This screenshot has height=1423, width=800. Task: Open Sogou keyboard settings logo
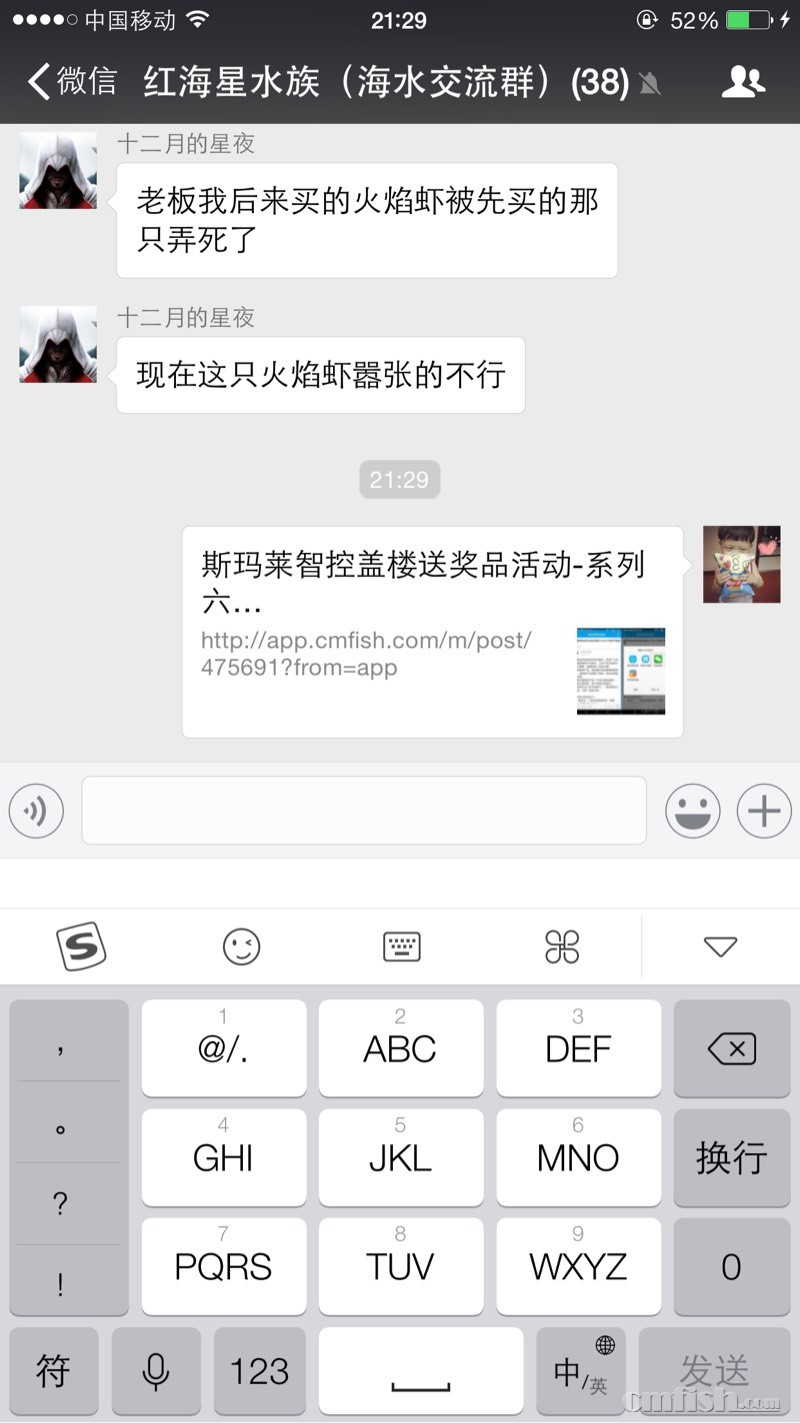pyautogui.click(x=80, y=946)
